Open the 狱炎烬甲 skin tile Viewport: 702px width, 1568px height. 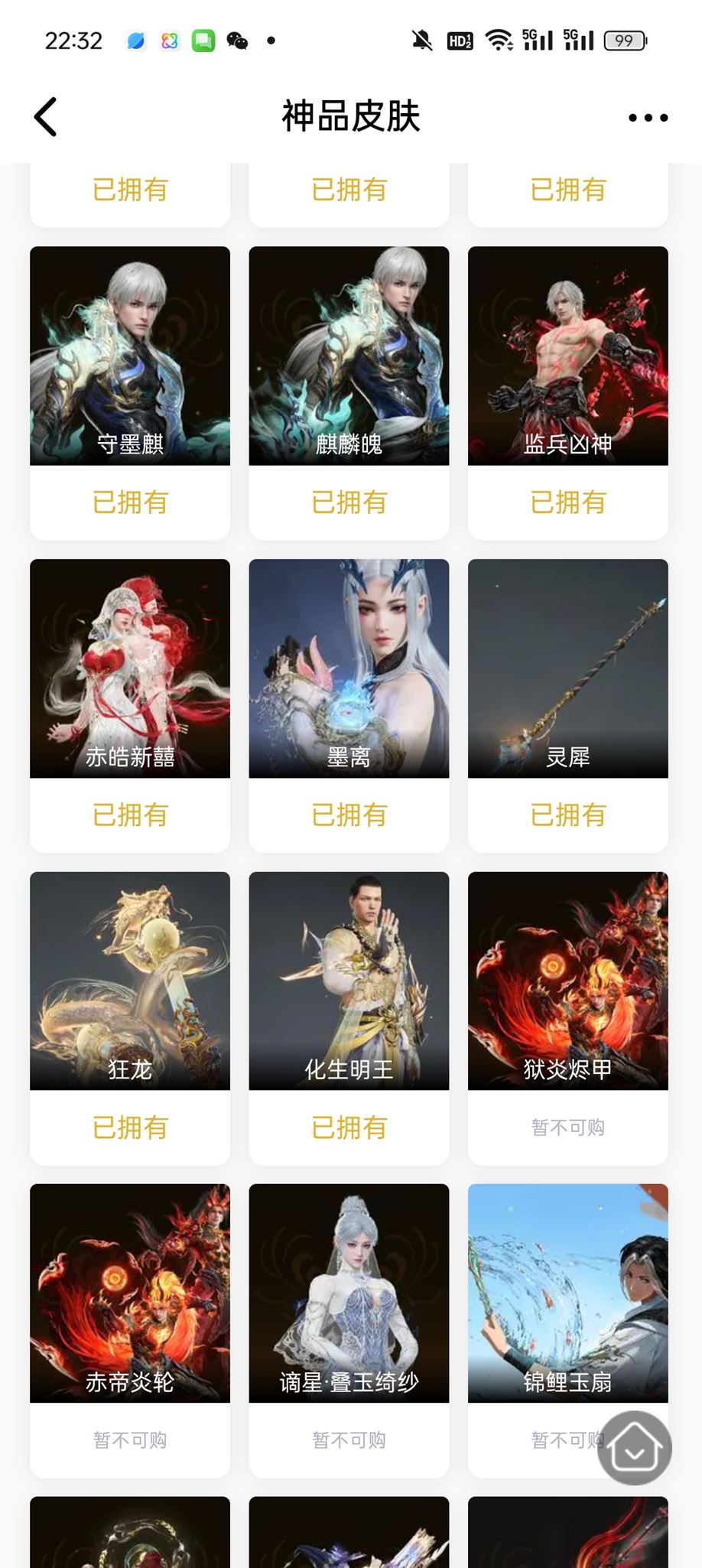coord(568,1018)
